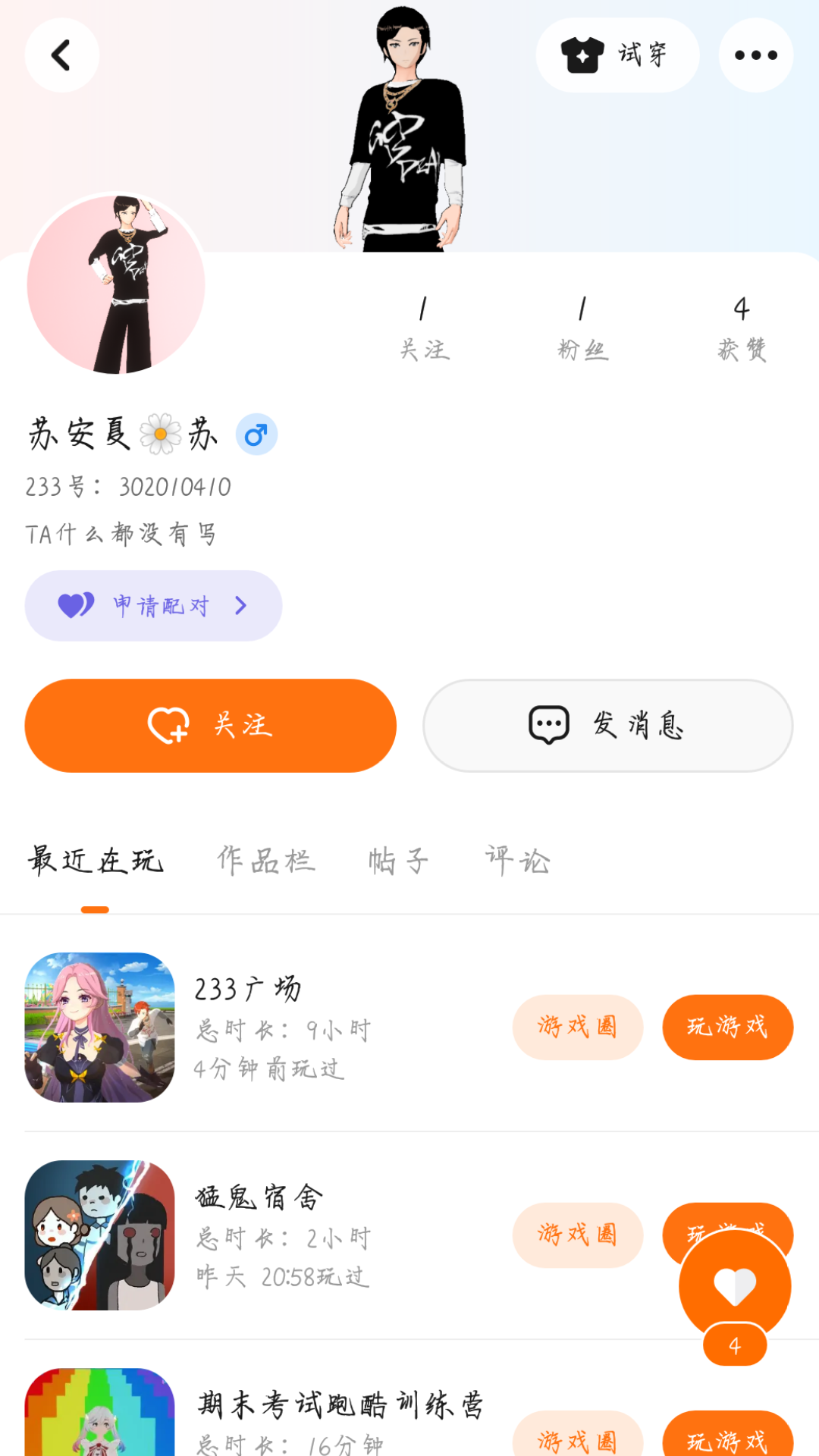This screenshot has width=819, height=1456.
Task: Tap 玩游戏 to play 233广场
Action: click(x=727, y=1027)
